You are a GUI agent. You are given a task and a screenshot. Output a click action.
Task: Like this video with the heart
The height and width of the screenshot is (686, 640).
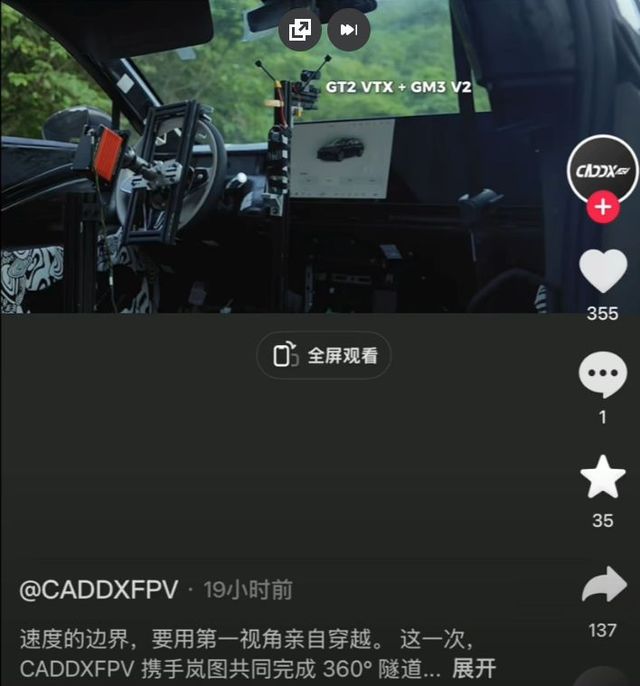pyautogui.click(x=603, y=271)
